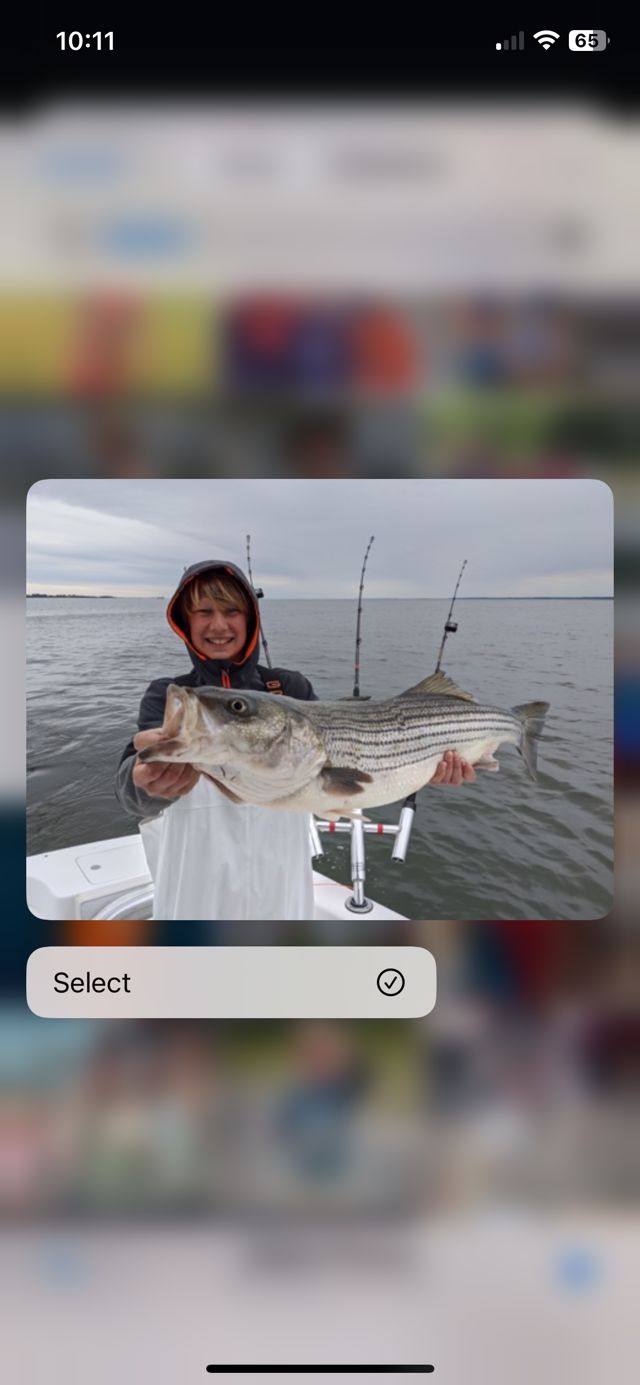The height and width of the screenshot is (1385, 640).
Task: Choose Select in the context menu
Action: pos(230,982)
